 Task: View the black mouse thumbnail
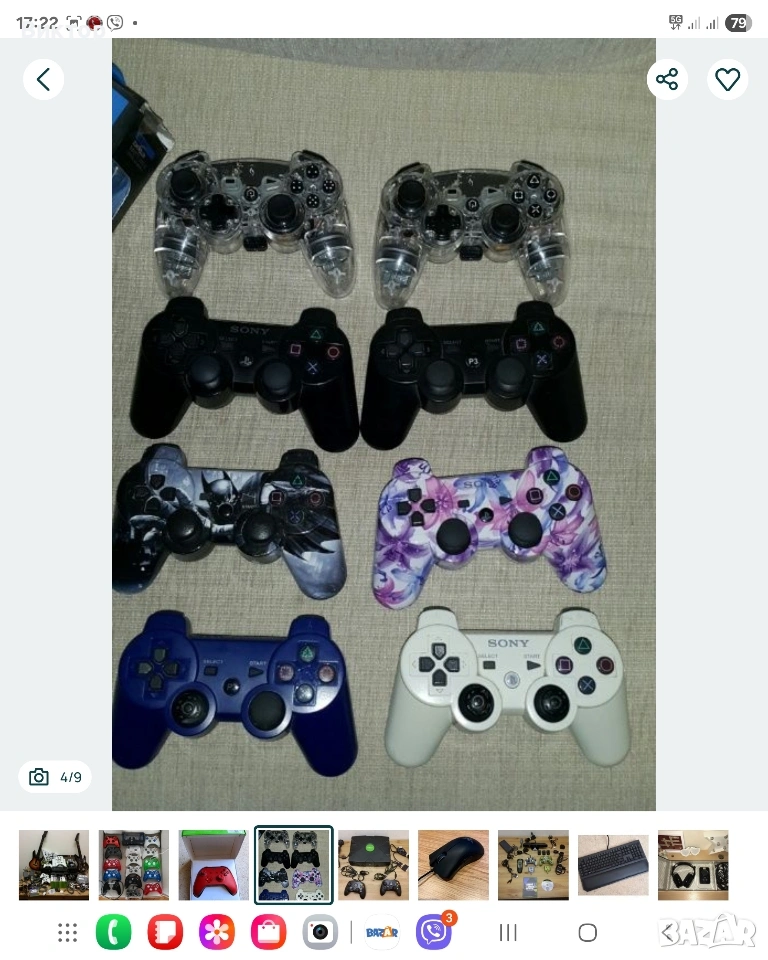[453, 865]
